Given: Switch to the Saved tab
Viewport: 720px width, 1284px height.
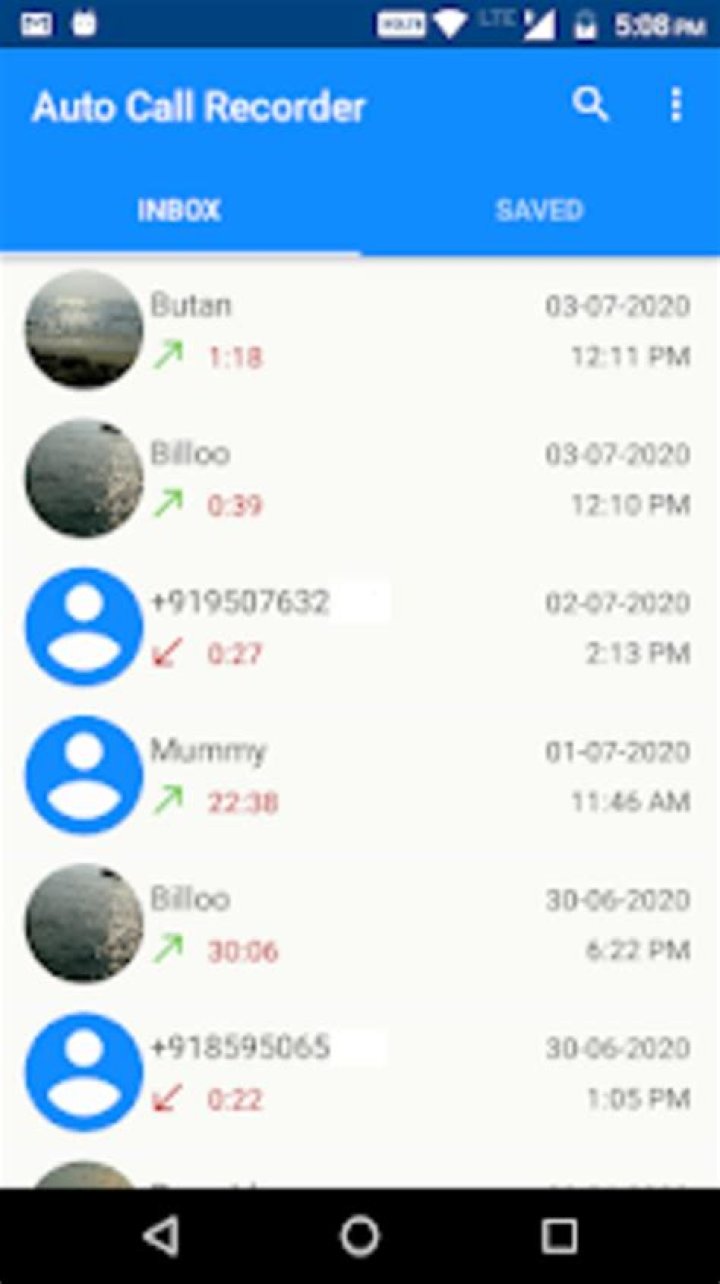Looking at the screenshot, I should 539,211.
